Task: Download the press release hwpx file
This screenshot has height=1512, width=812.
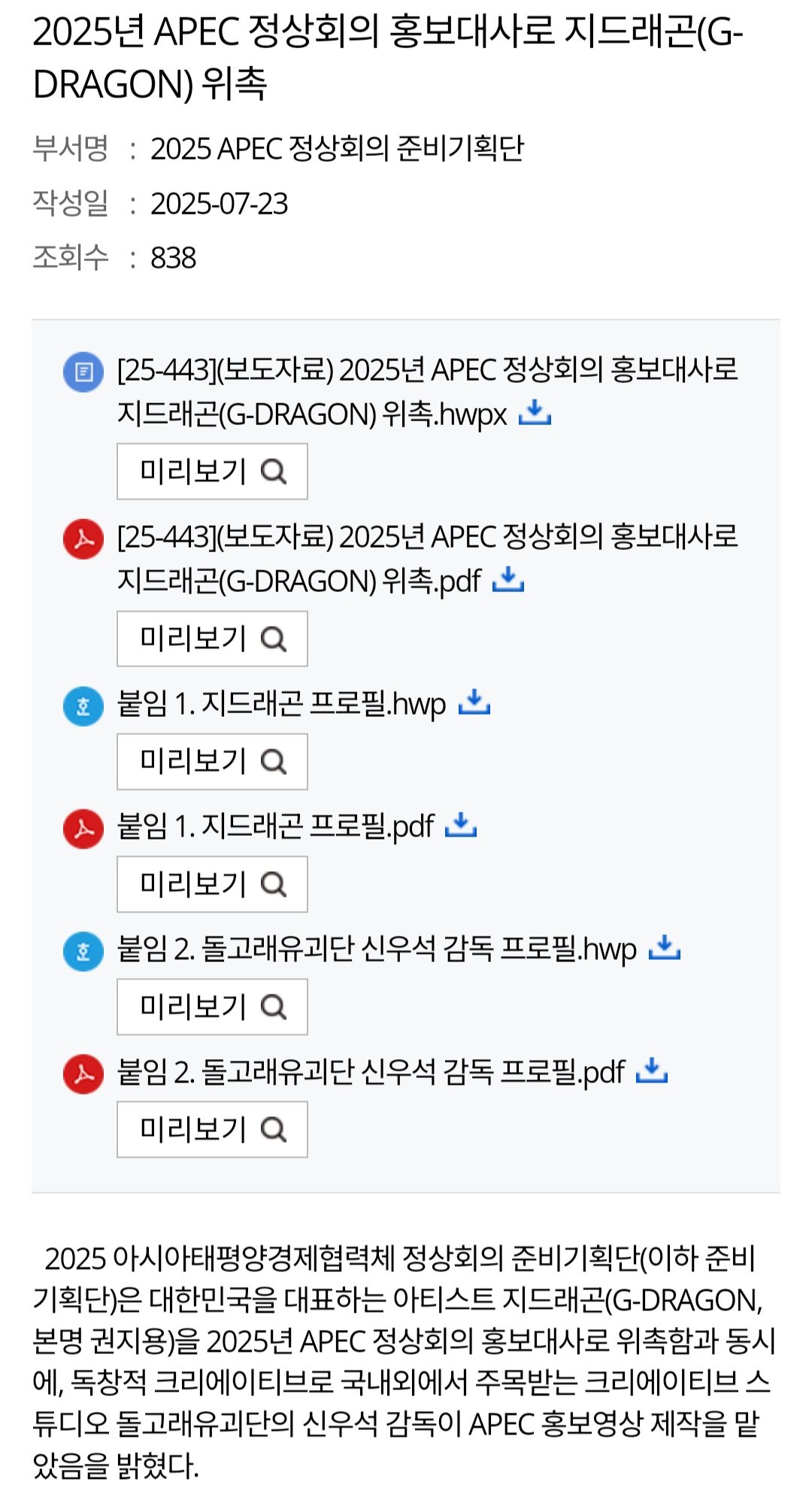Action: point(535,412)
